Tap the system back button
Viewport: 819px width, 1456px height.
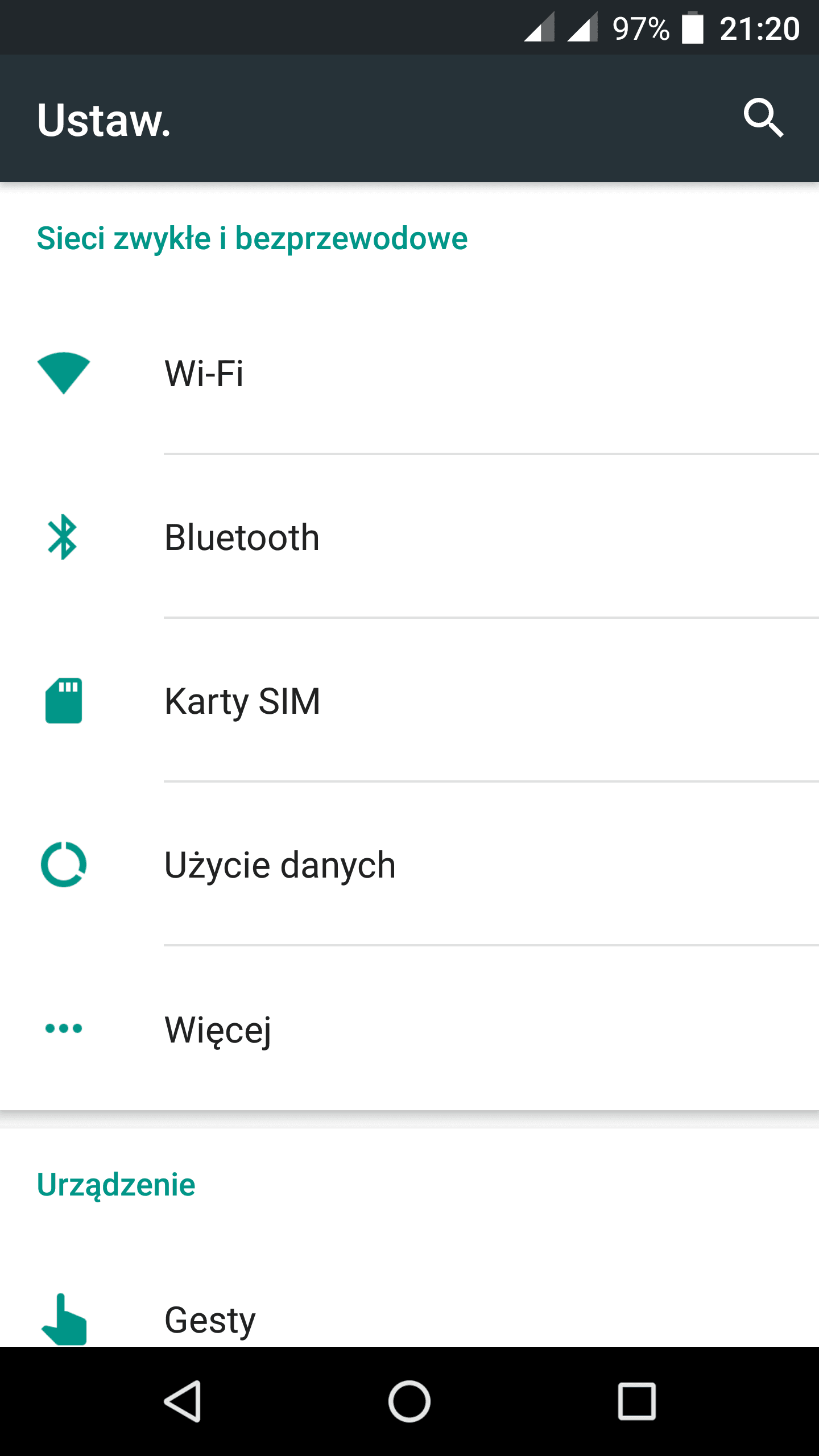[x=182, y=1401]
